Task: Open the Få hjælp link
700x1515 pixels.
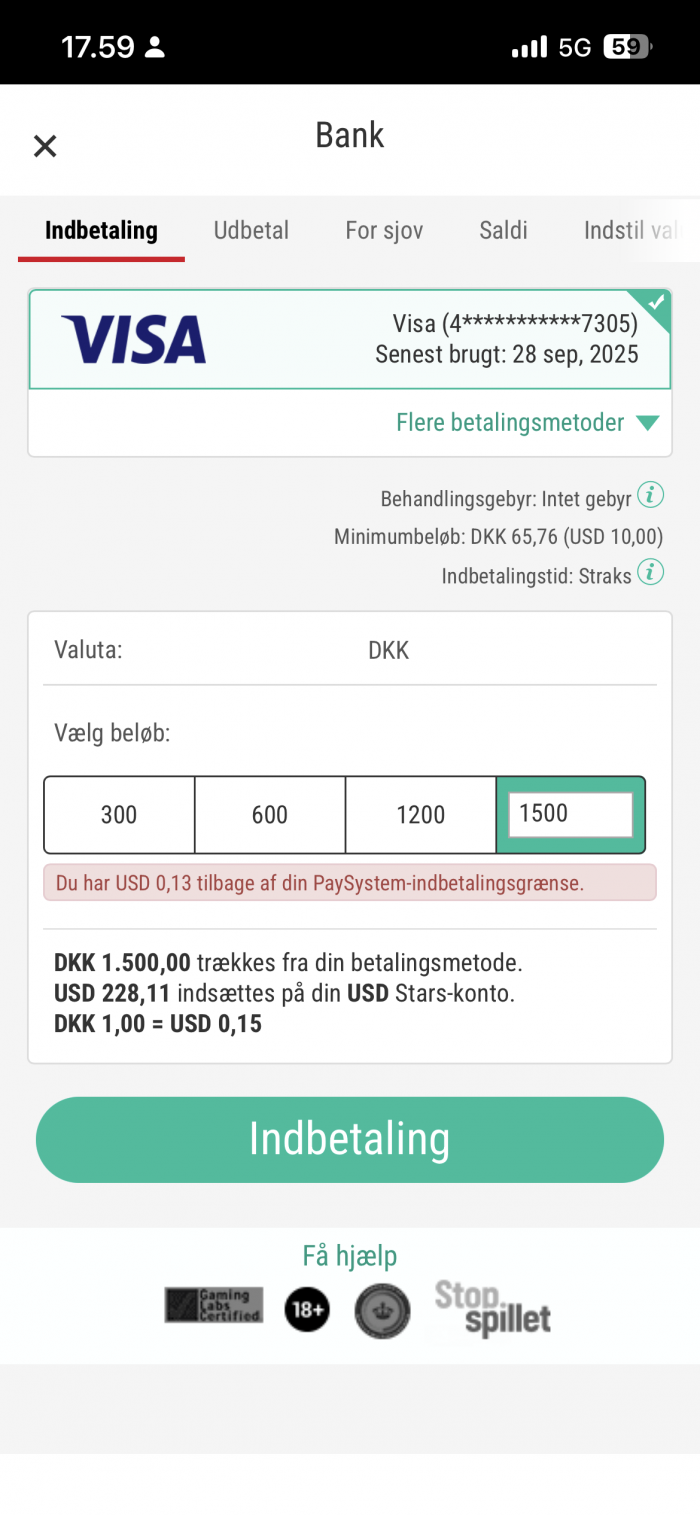Action: coord(349,1255)
